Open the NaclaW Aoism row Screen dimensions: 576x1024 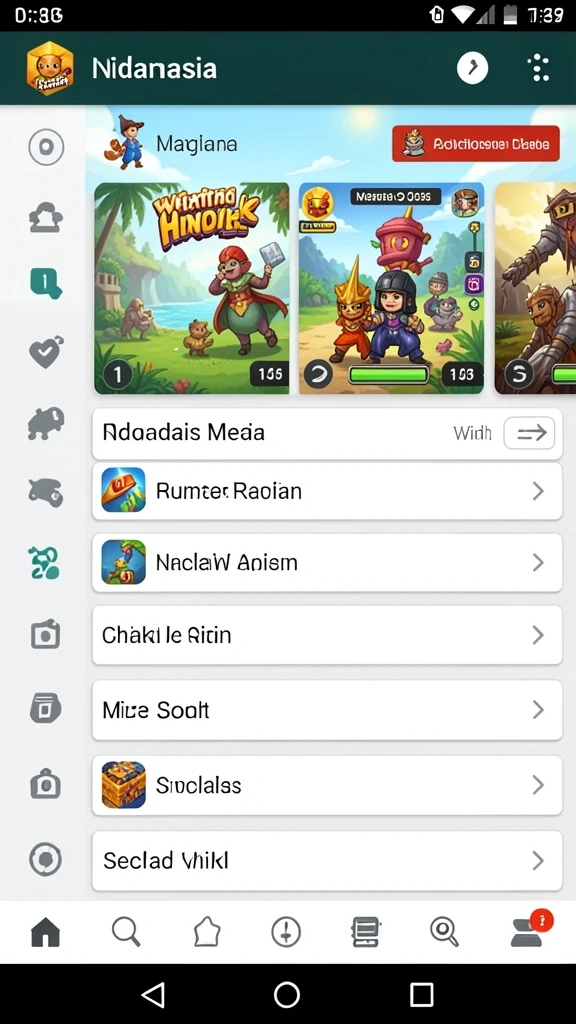[x=327, y=562]
